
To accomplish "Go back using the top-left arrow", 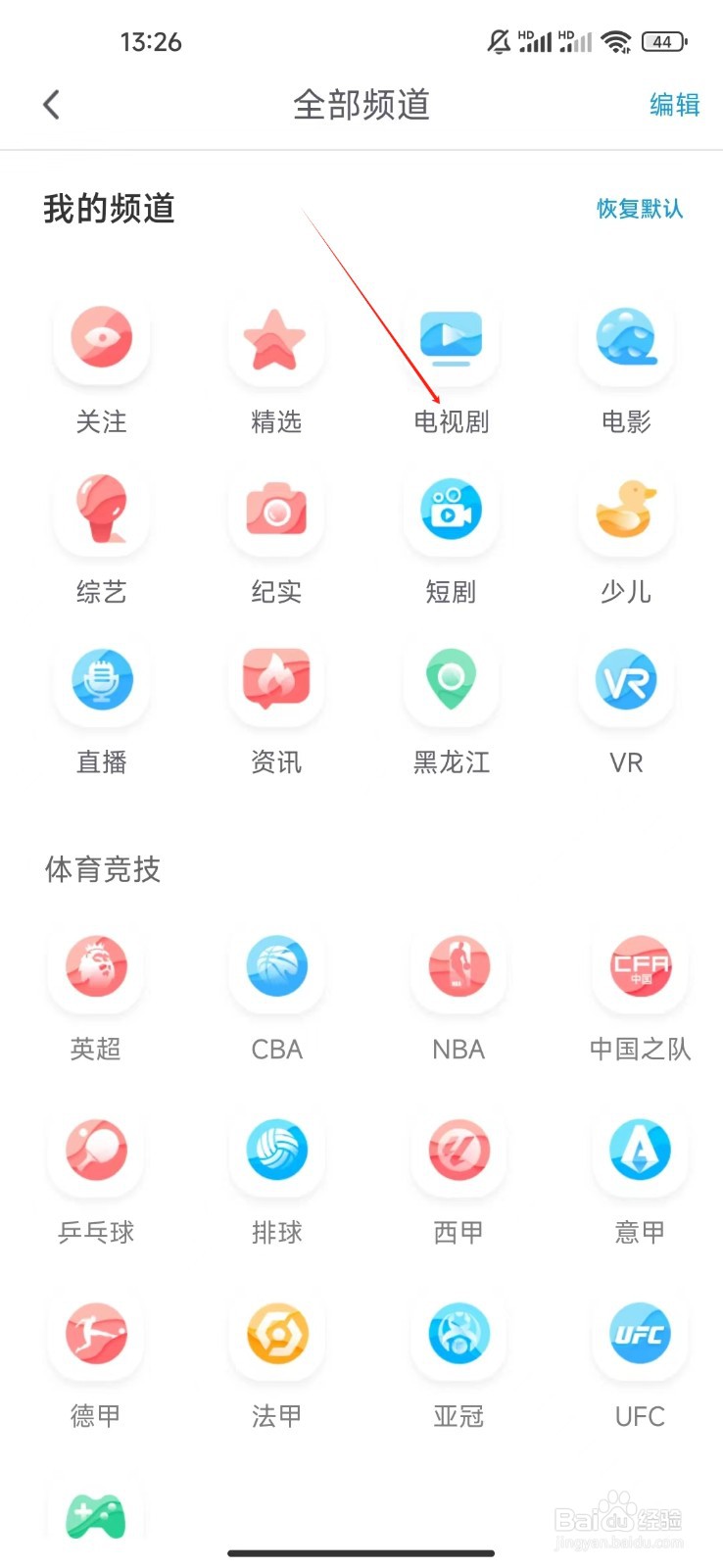I will 52,105.
